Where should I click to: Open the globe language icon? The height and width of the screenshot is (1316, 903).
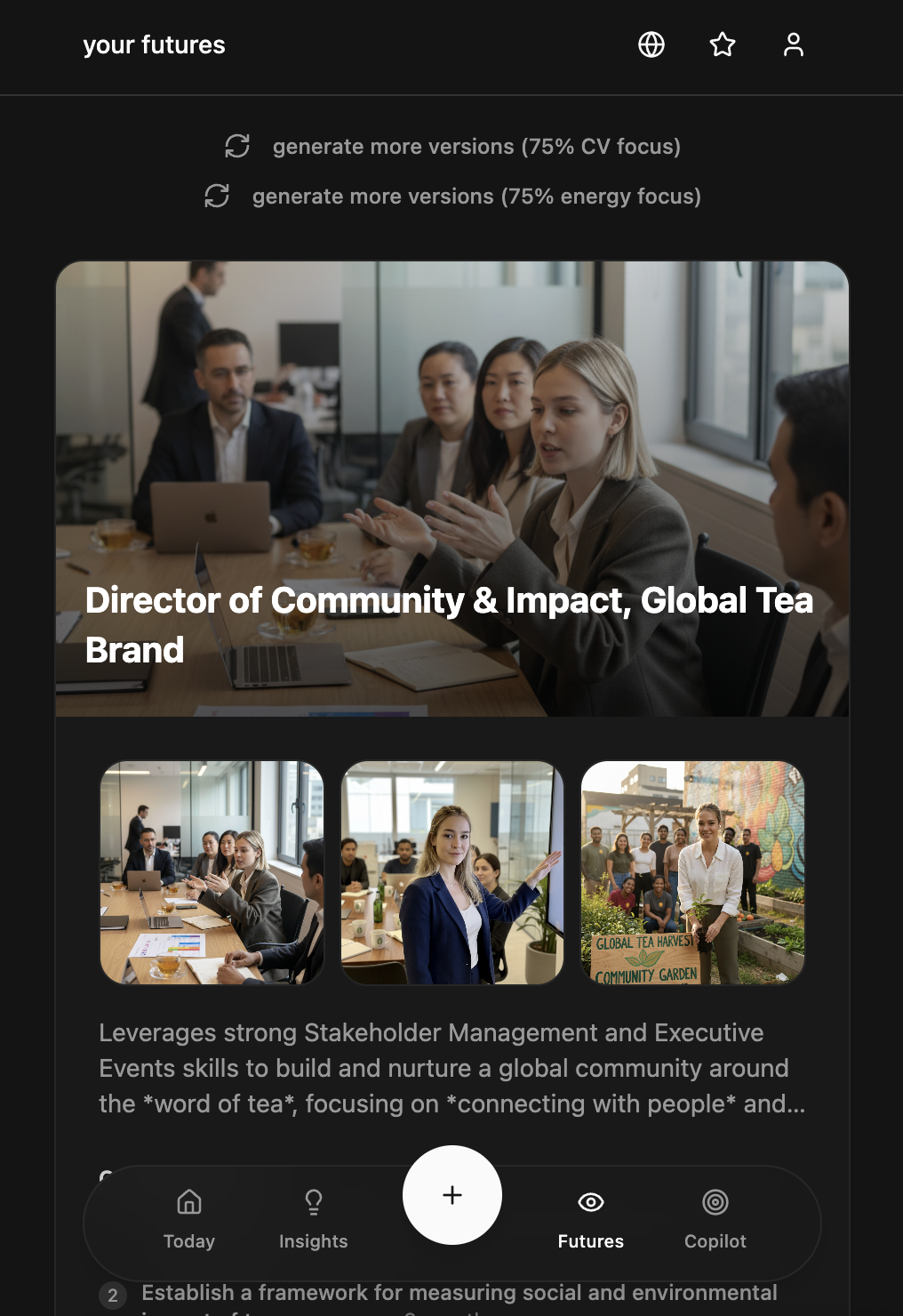(x=651, y=44)
